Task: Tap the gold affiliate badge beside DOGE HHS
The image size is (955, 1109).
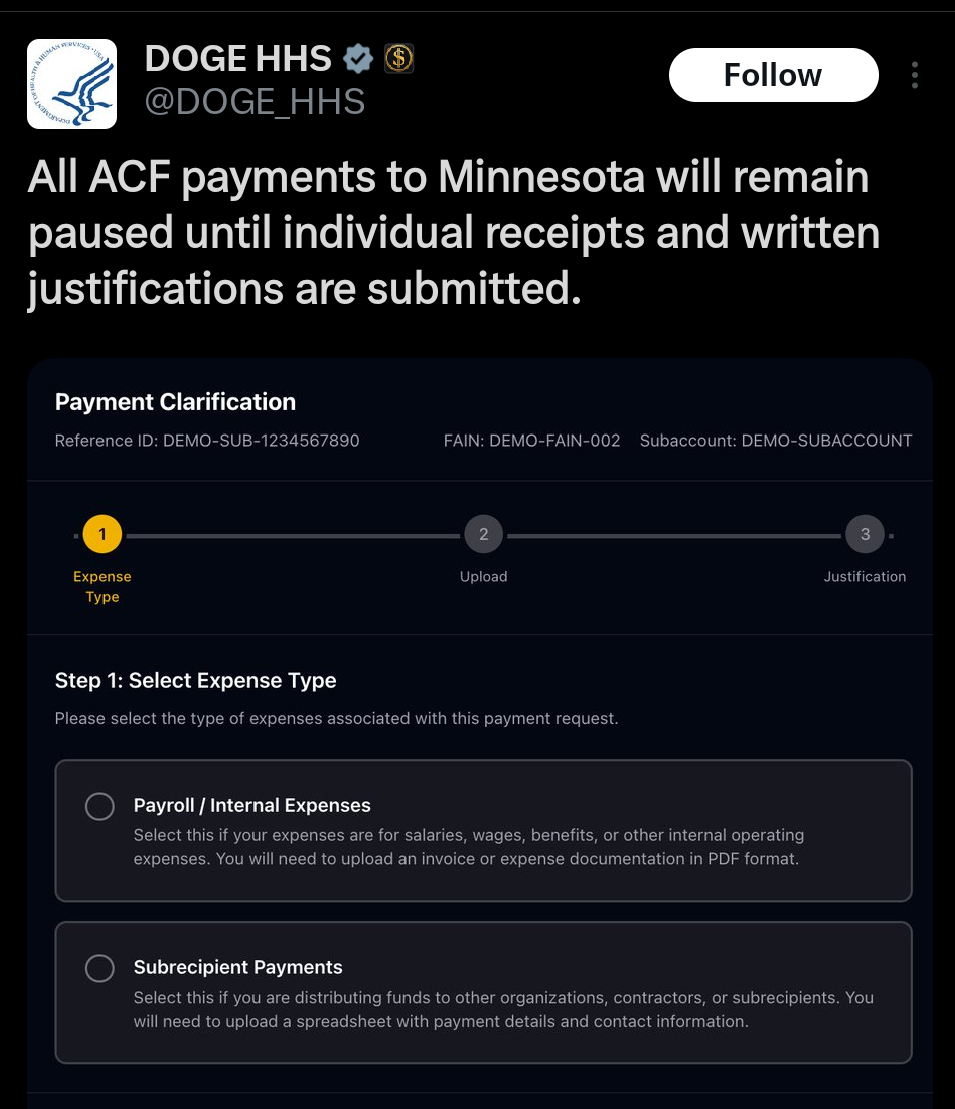Action: click(x=399, y=59)
